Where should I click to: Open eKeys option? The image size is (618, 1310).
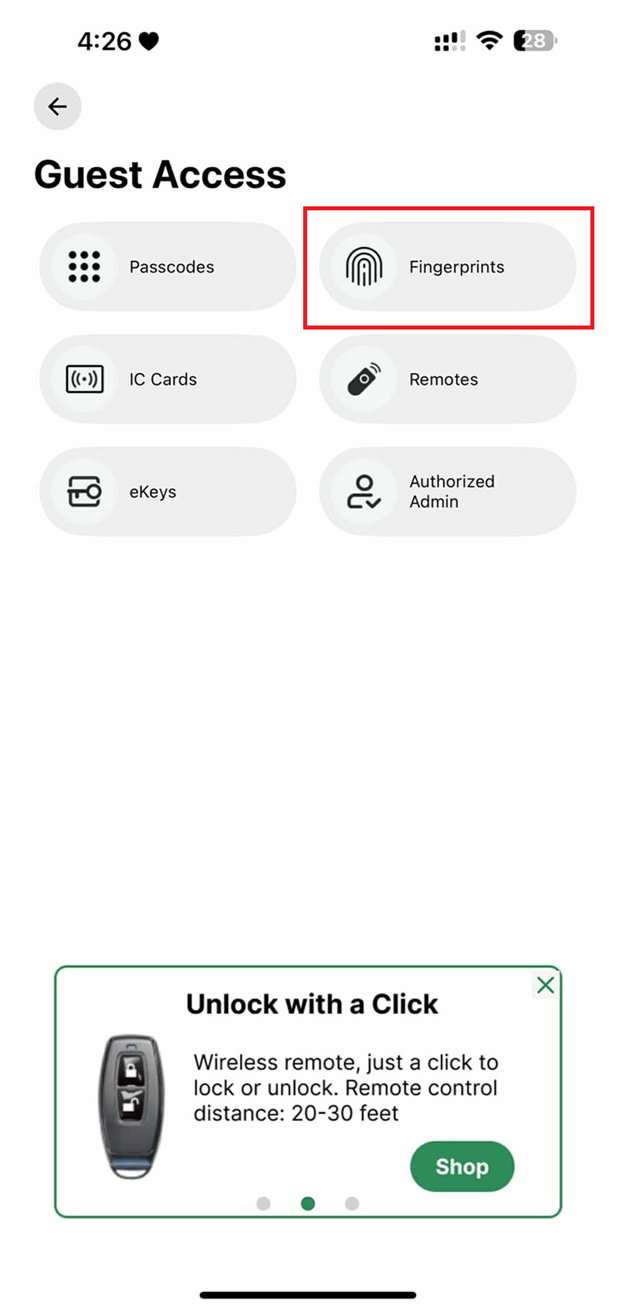click(x=168, y=492)
